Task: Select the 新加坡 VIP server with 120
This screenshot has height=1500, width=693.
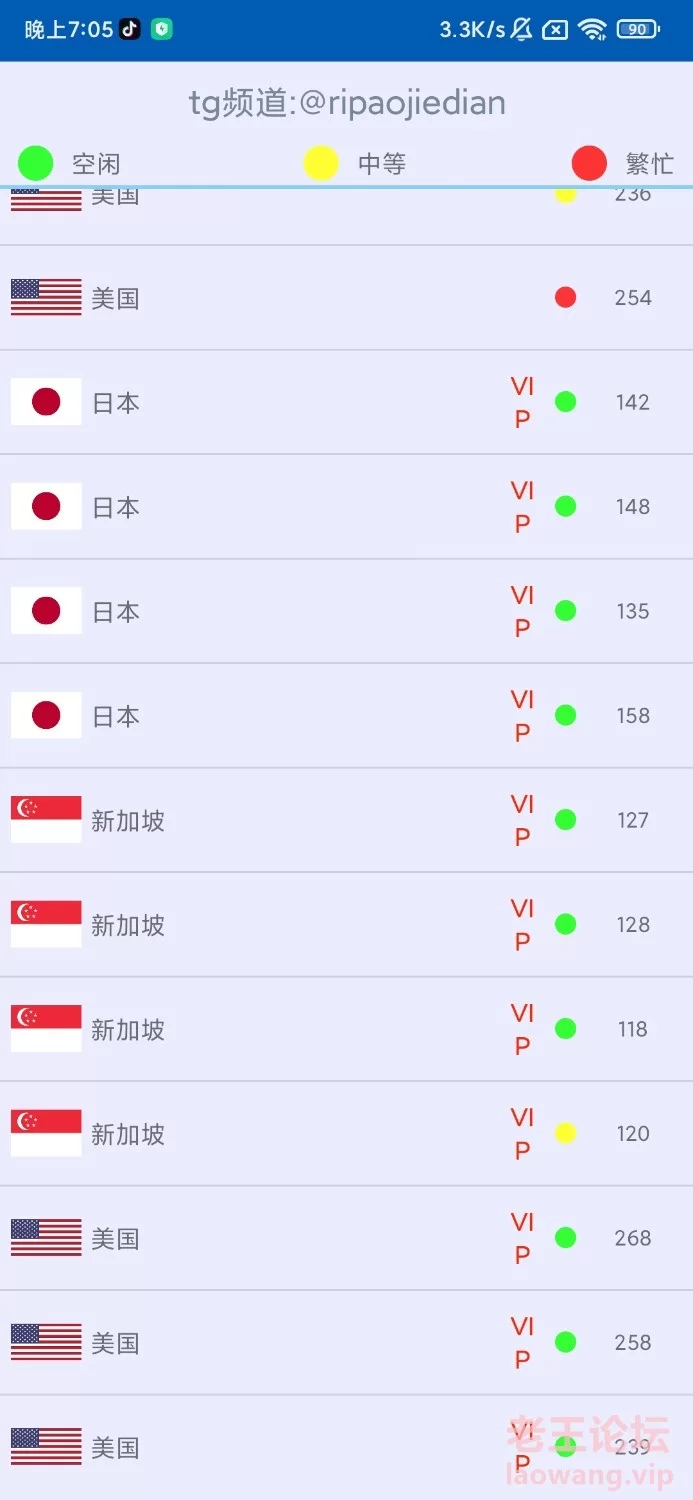Action: pyautogui.click(x=346, y=1134)
